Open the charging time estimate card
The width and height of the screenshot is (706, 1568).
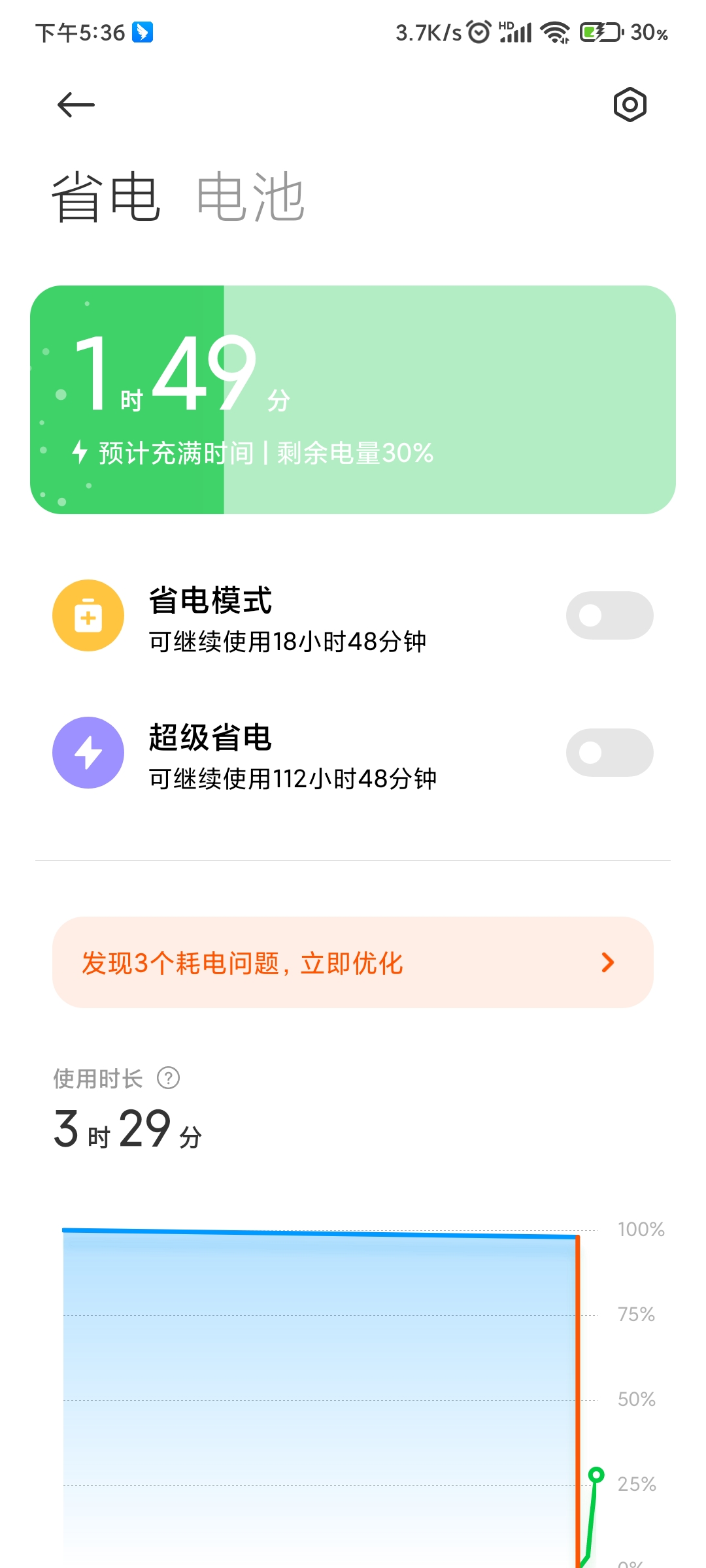(x=353, y=400)
